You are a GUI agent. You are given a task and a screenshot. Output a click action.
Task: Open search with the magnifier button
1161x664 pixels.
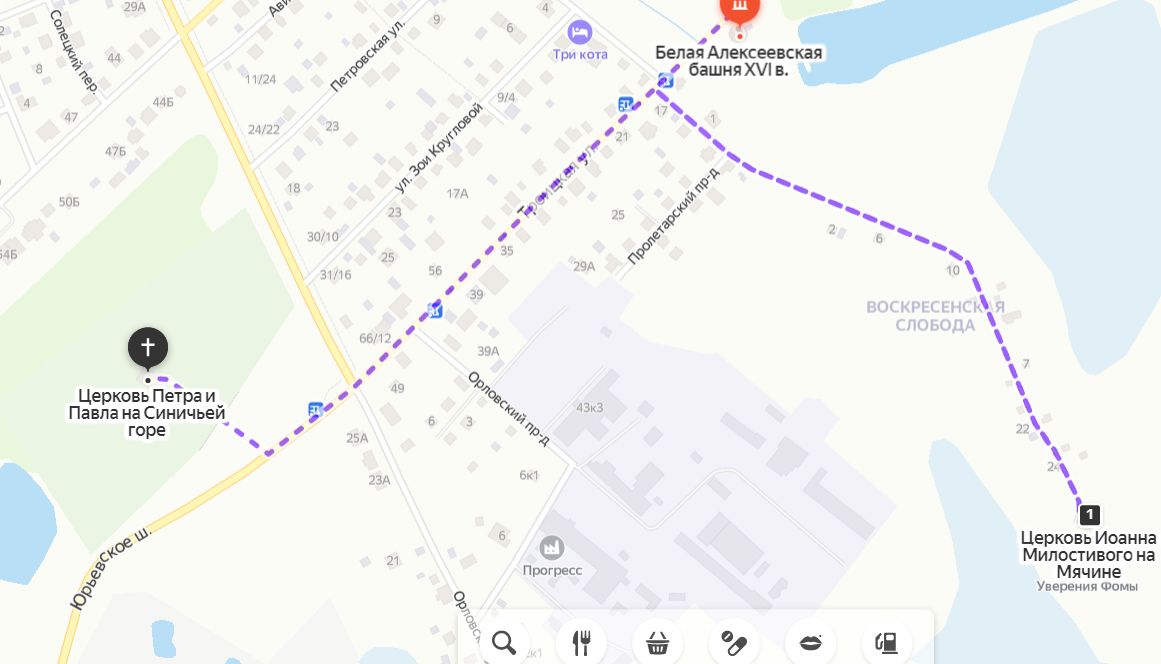505,642
